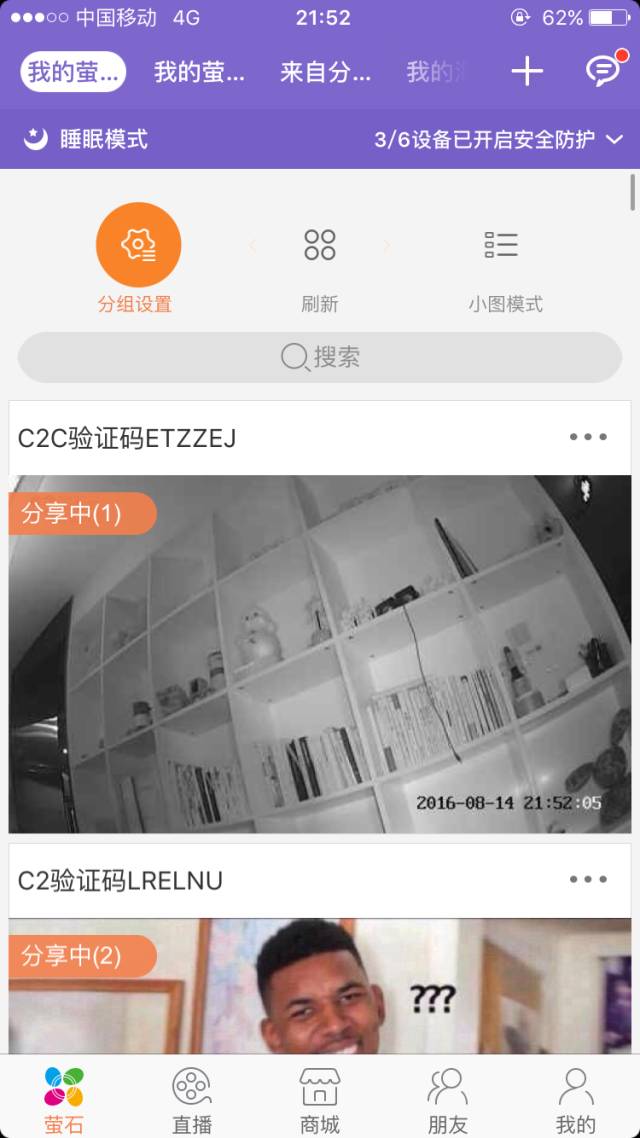
Task: Open the messages chat bubble icon
Action: point(602,70)
